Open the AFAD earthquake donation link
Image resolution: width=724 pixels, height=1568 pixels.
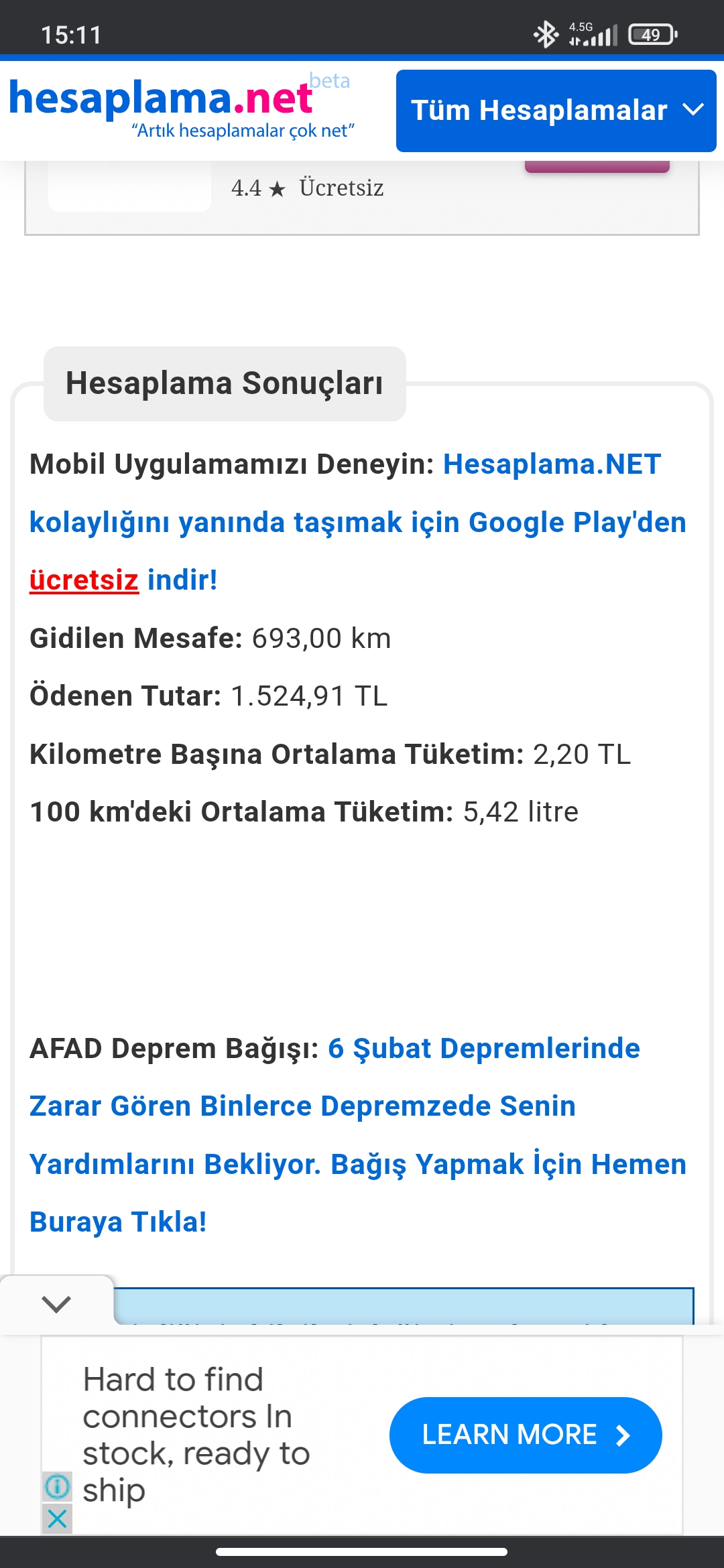335,1135
